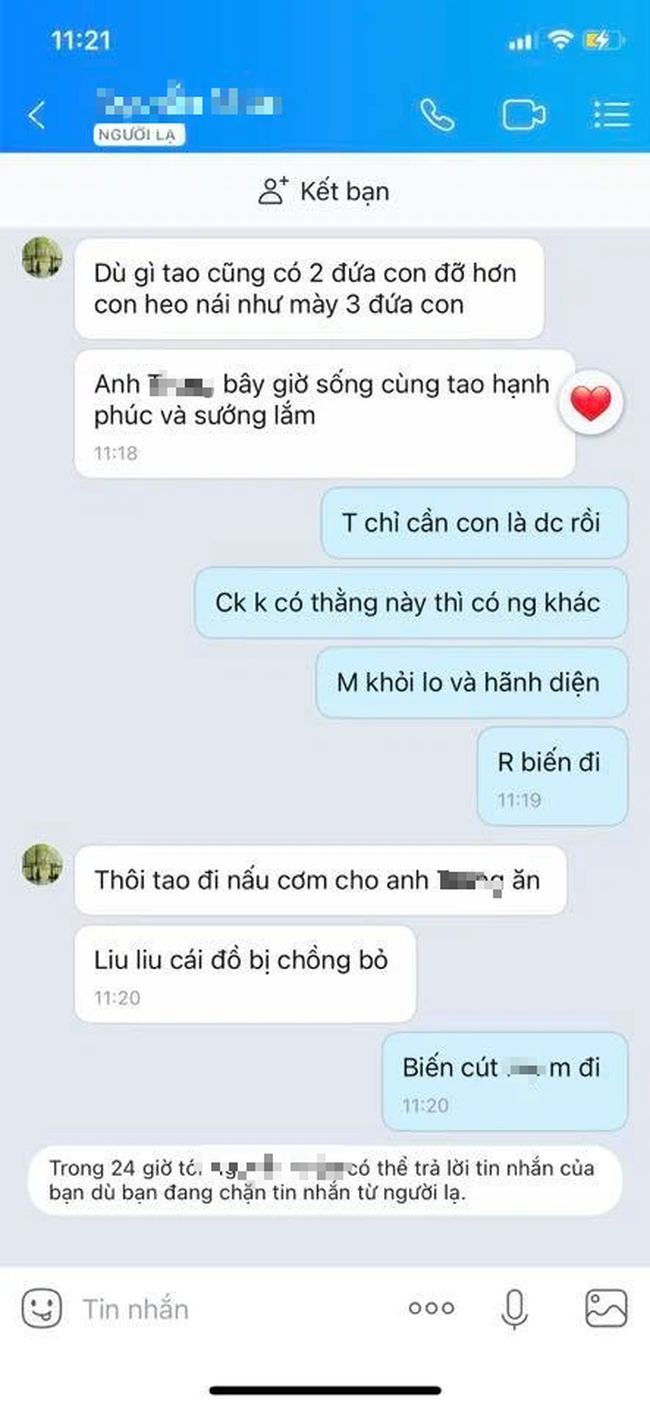Attach a photo from the gallery

pos(606,1308)
